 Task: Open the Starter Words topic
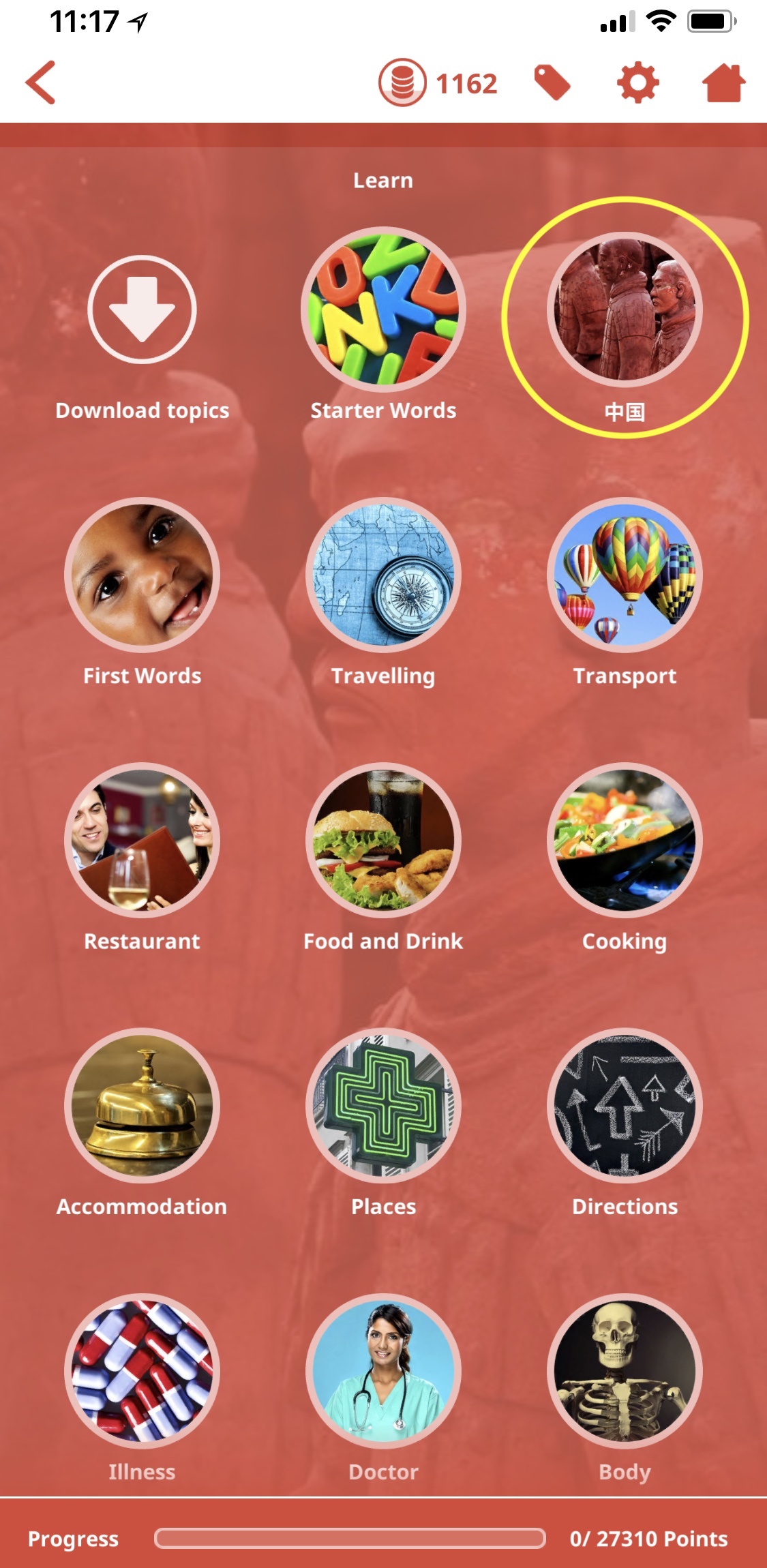click(x=383, y=310)
